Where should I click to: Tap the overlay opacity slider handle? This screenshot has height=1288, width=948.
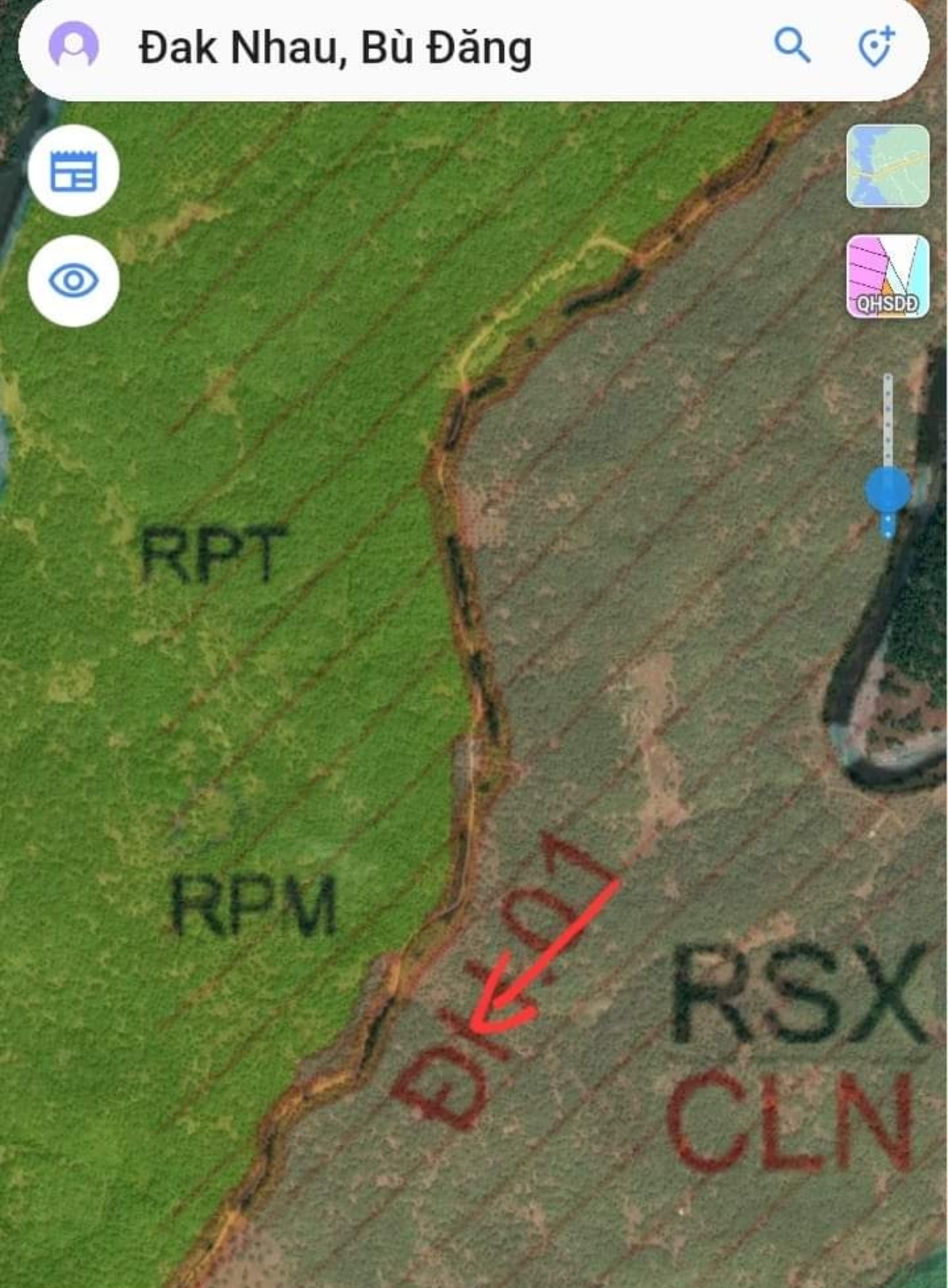pyautogui.click(x=888, y=490)
